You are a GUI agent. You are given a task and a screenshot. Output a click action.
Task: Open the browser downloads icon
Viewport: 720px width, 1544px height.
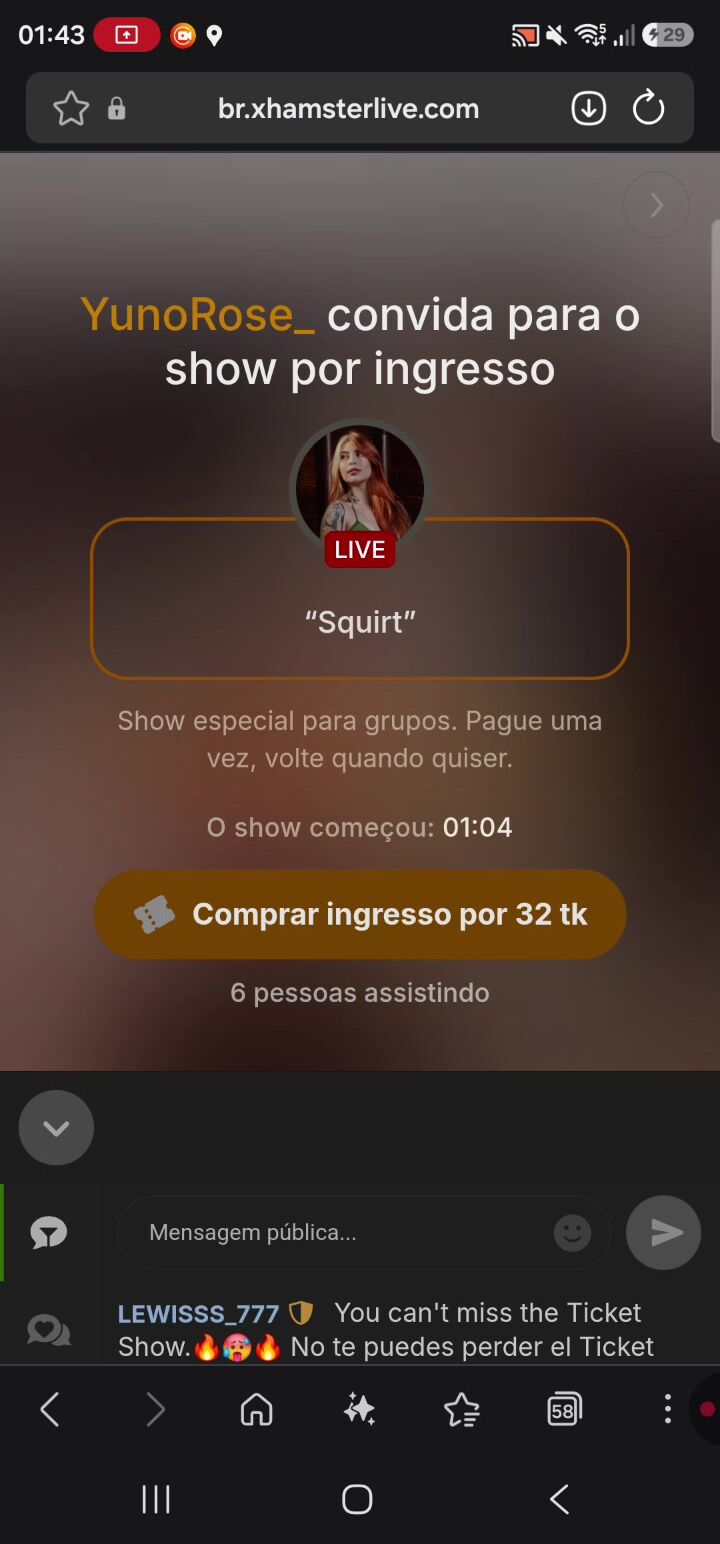[x=589, y=108]
